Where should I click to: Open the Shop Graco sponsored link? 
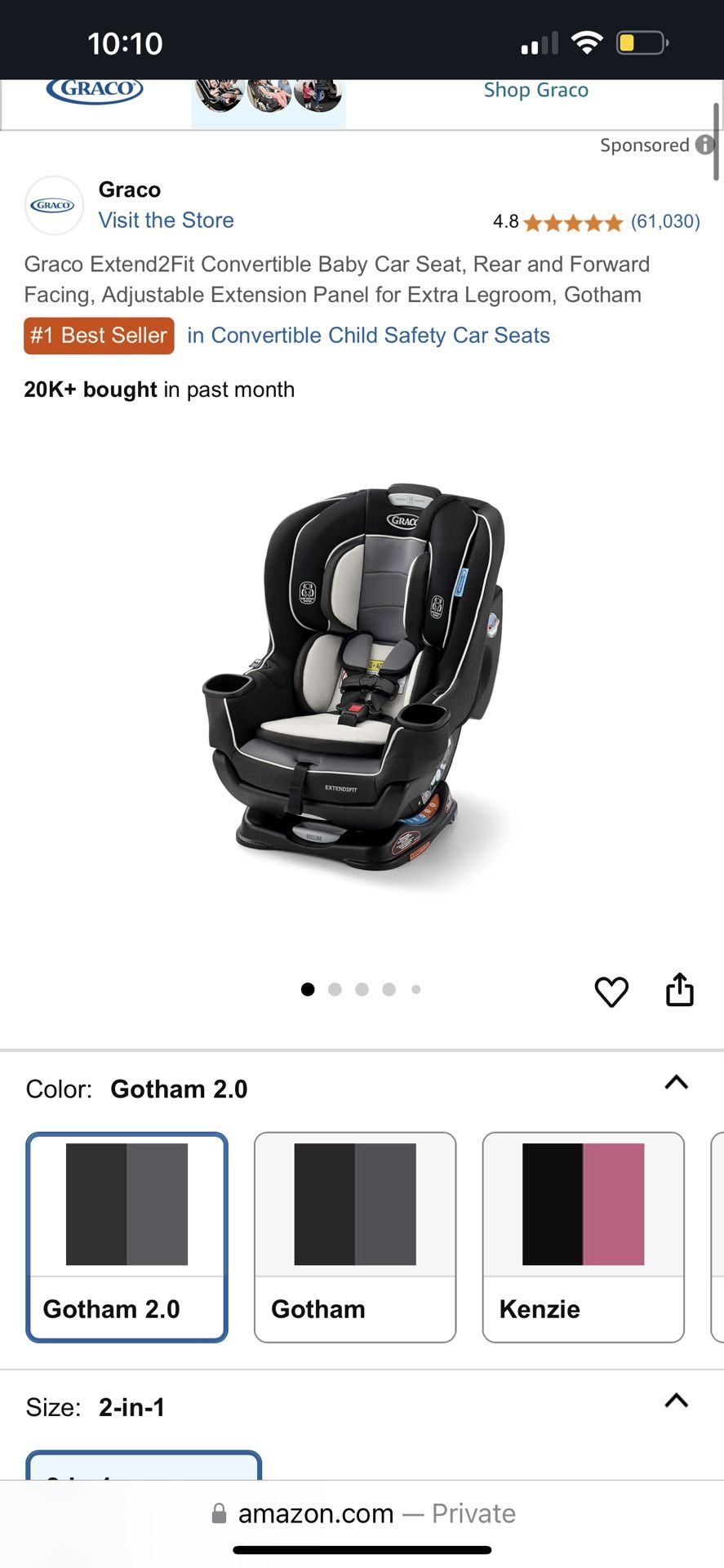(x=535, y=90)
